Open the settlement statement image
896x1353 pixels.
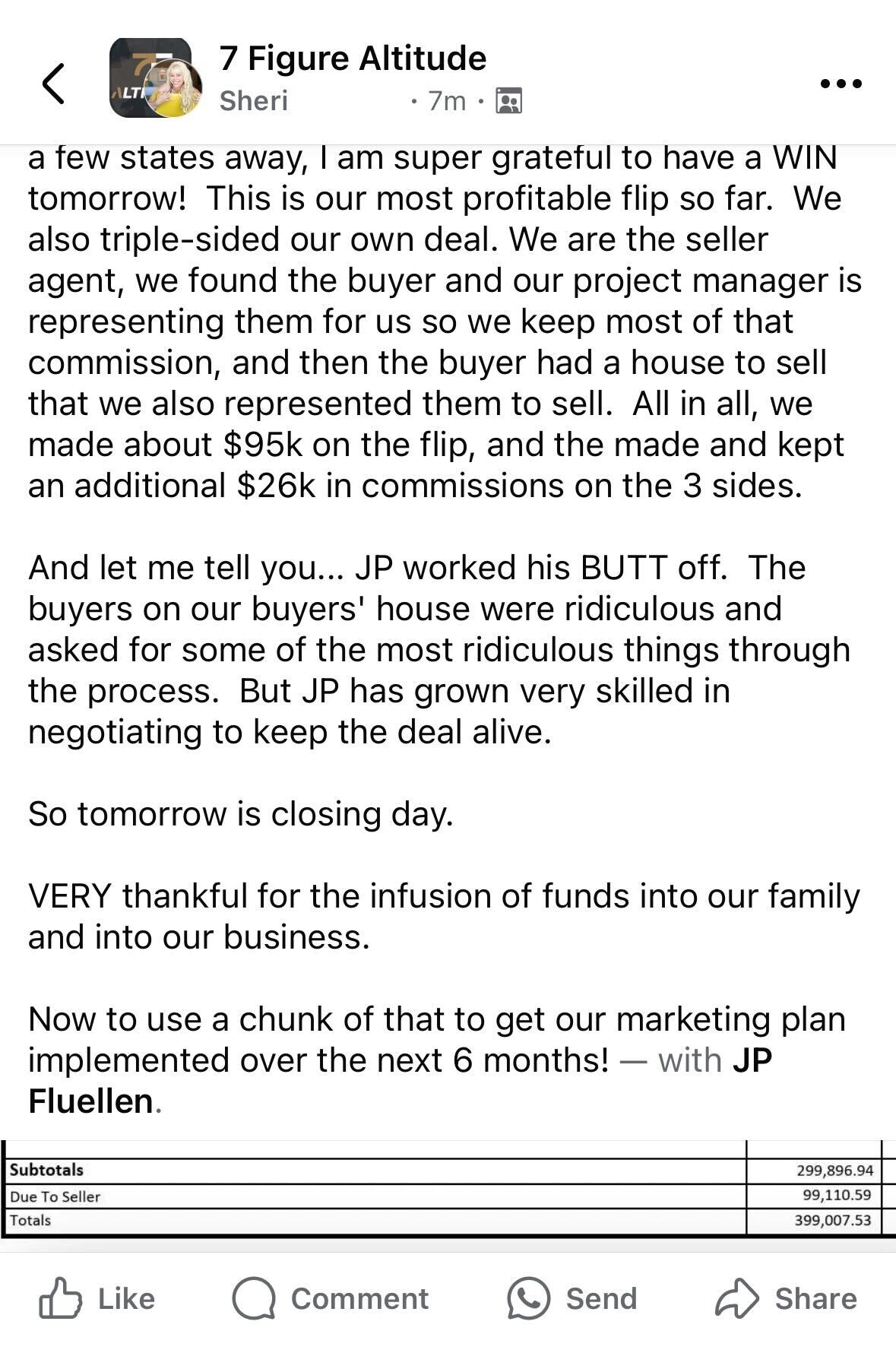click(x=448, y=1189)
